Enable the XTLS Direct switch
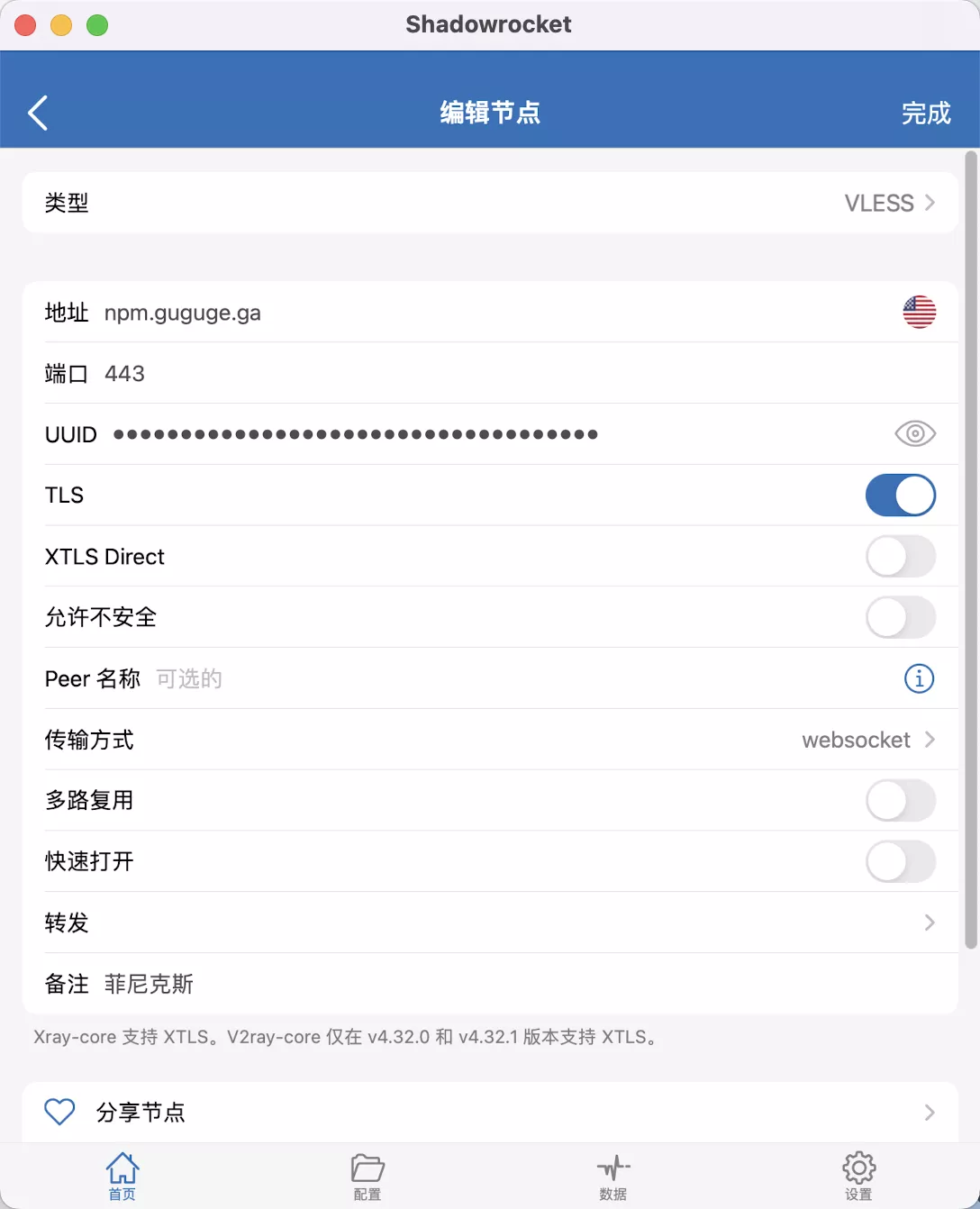980x1209 pixels. (x=900, y=557)
